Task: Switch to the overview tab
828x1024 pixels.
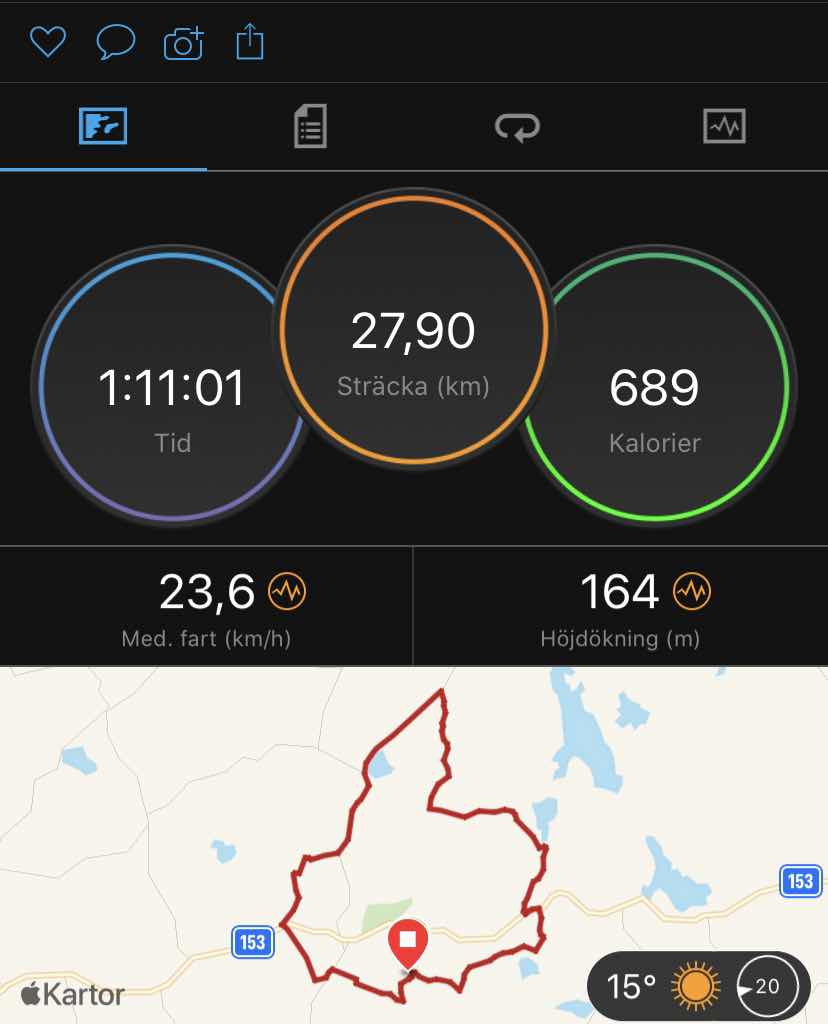Action: click(x=103, y=127)
